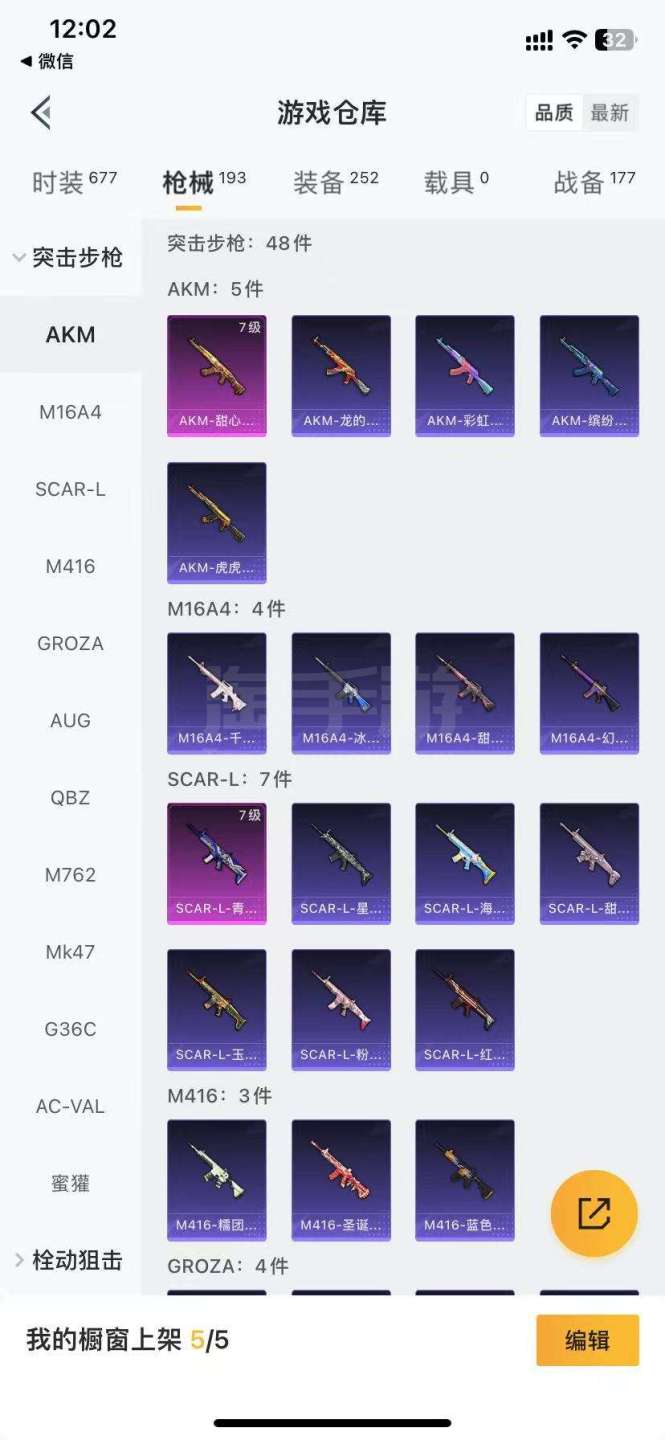View the AKM-彩虹 skin card
The image size is (665, 1440).
pos(465,375)
